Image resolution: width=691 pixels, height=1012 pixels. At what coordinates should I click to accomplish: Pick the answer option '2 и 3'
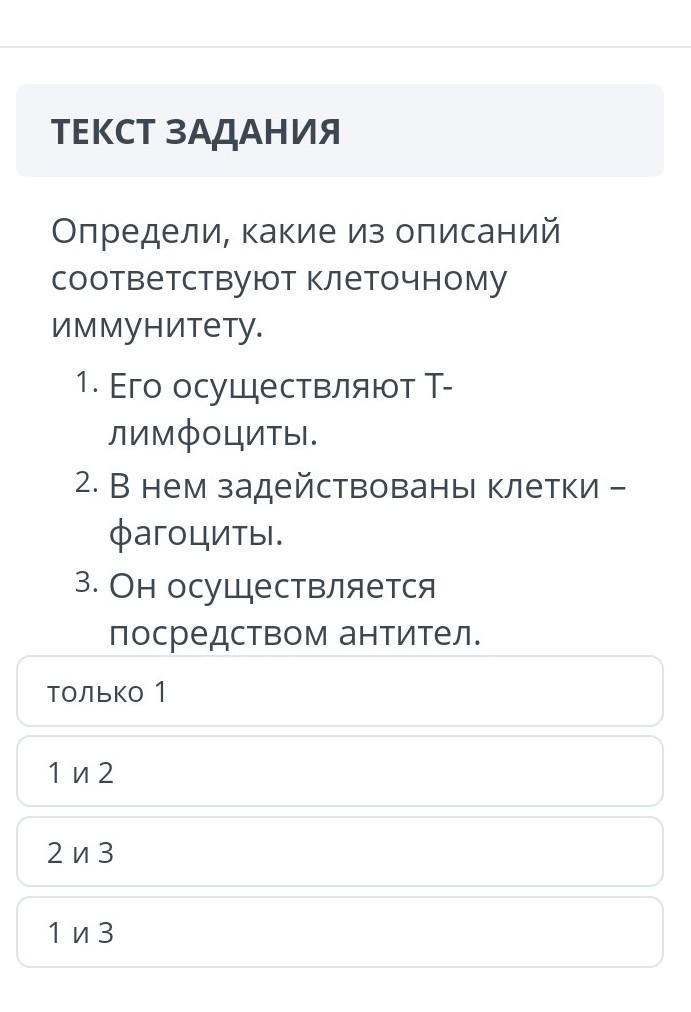tap(340, 852)
